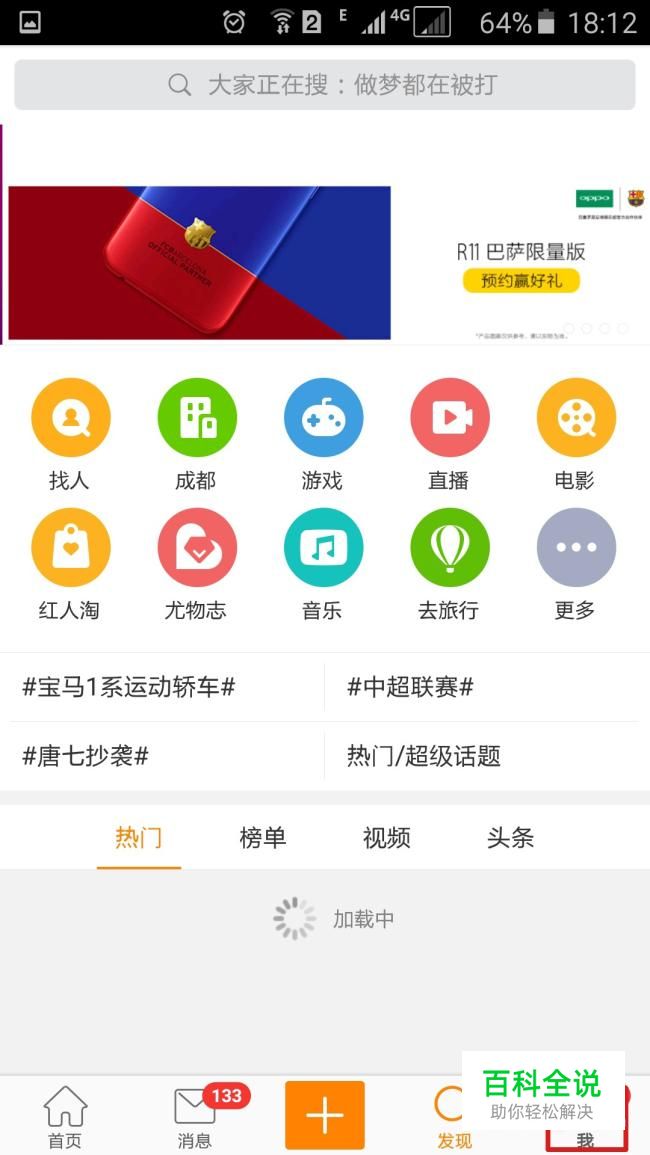
Task: Open topic #唐七抄袭#
Action: click(x=86, y=756)
